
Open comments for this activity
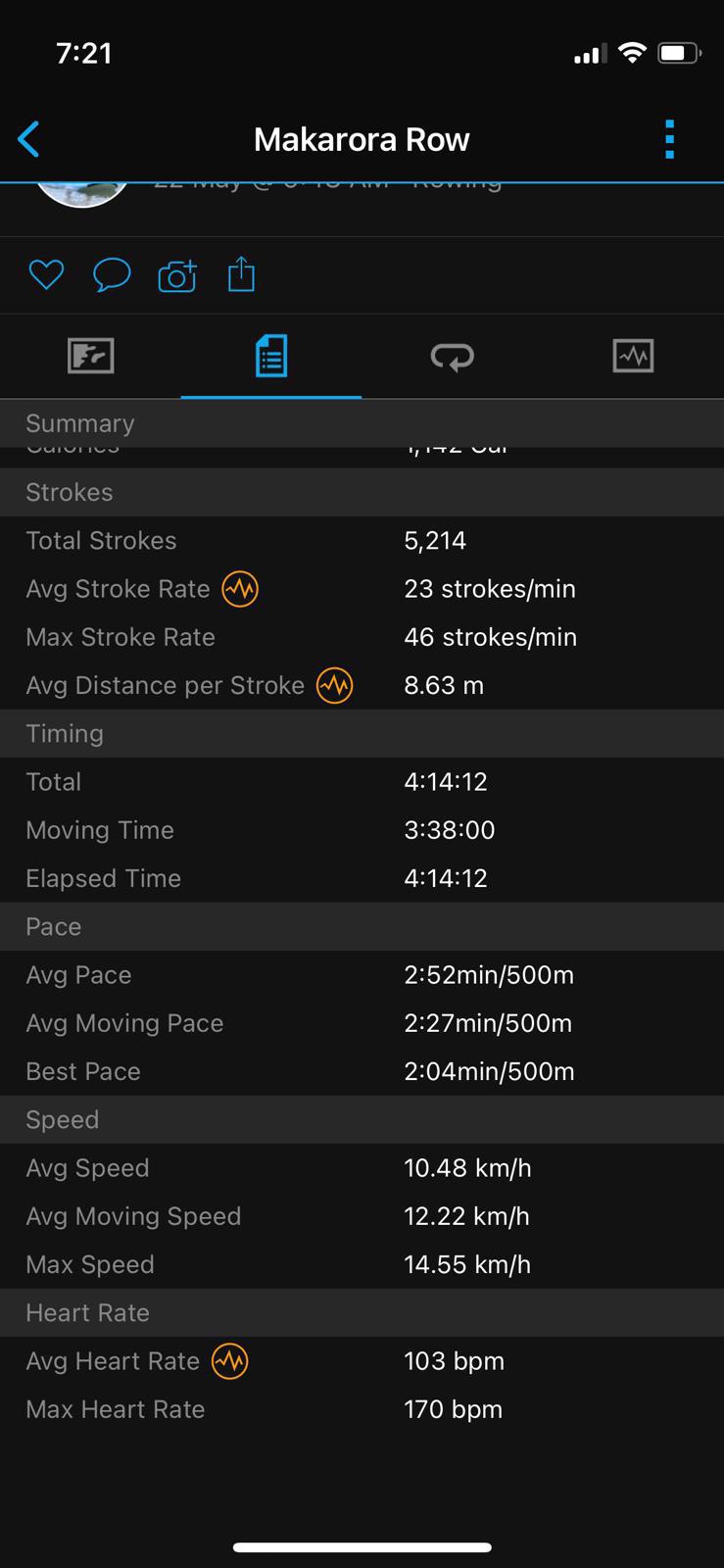tap(112, 275)
